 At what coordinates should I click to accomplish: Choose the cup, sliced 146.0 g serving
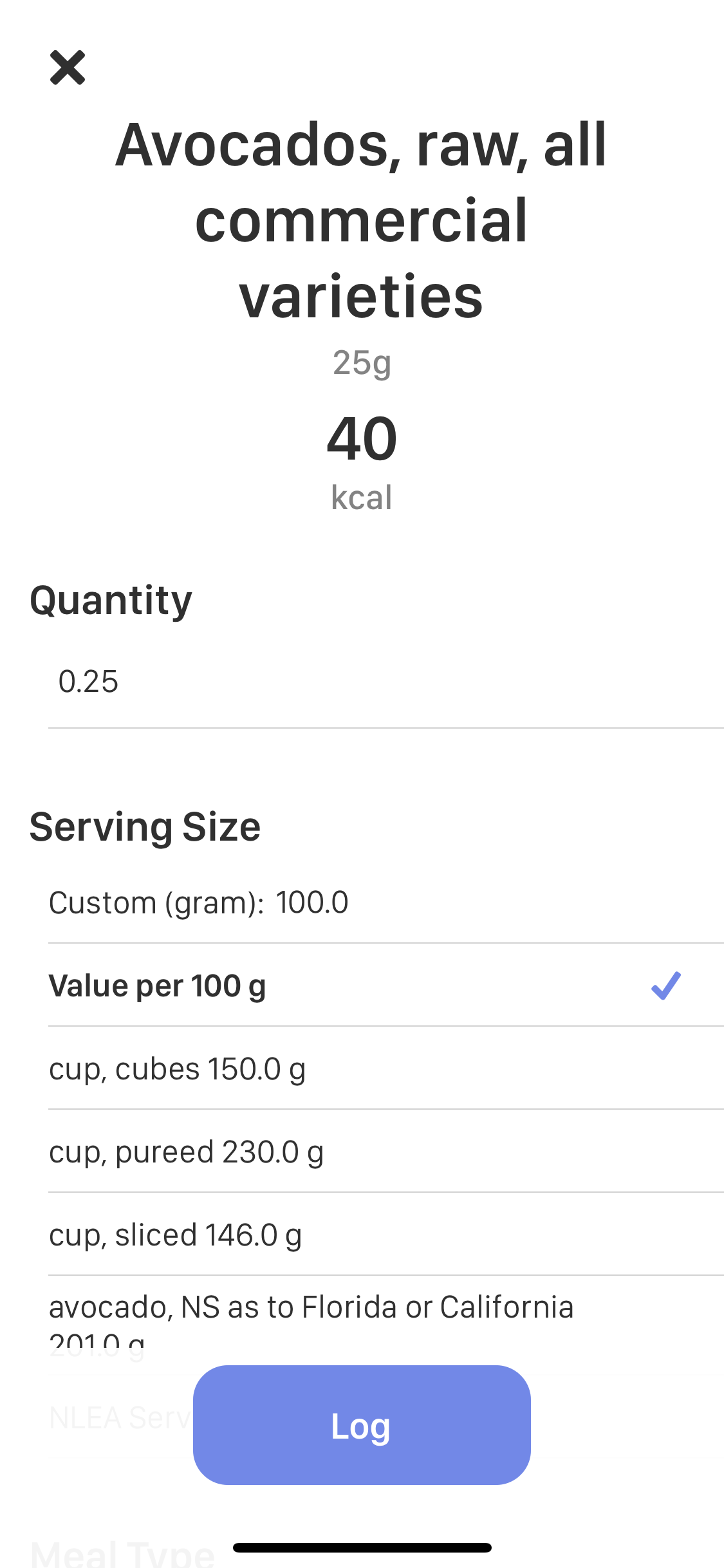pyautogui.click(x=386, y=1235)
